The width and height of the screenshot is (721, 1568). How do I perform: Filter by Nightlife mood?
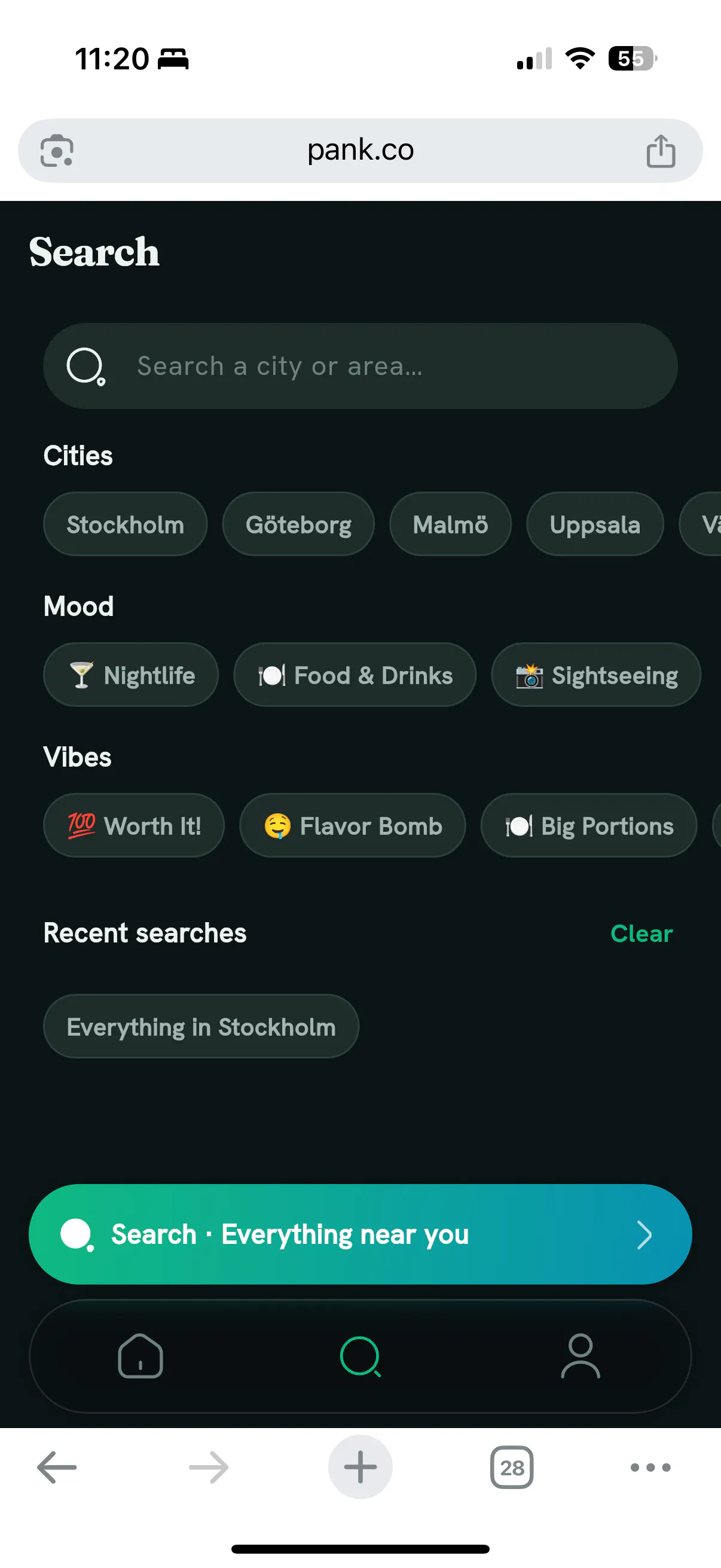point(131,675)
